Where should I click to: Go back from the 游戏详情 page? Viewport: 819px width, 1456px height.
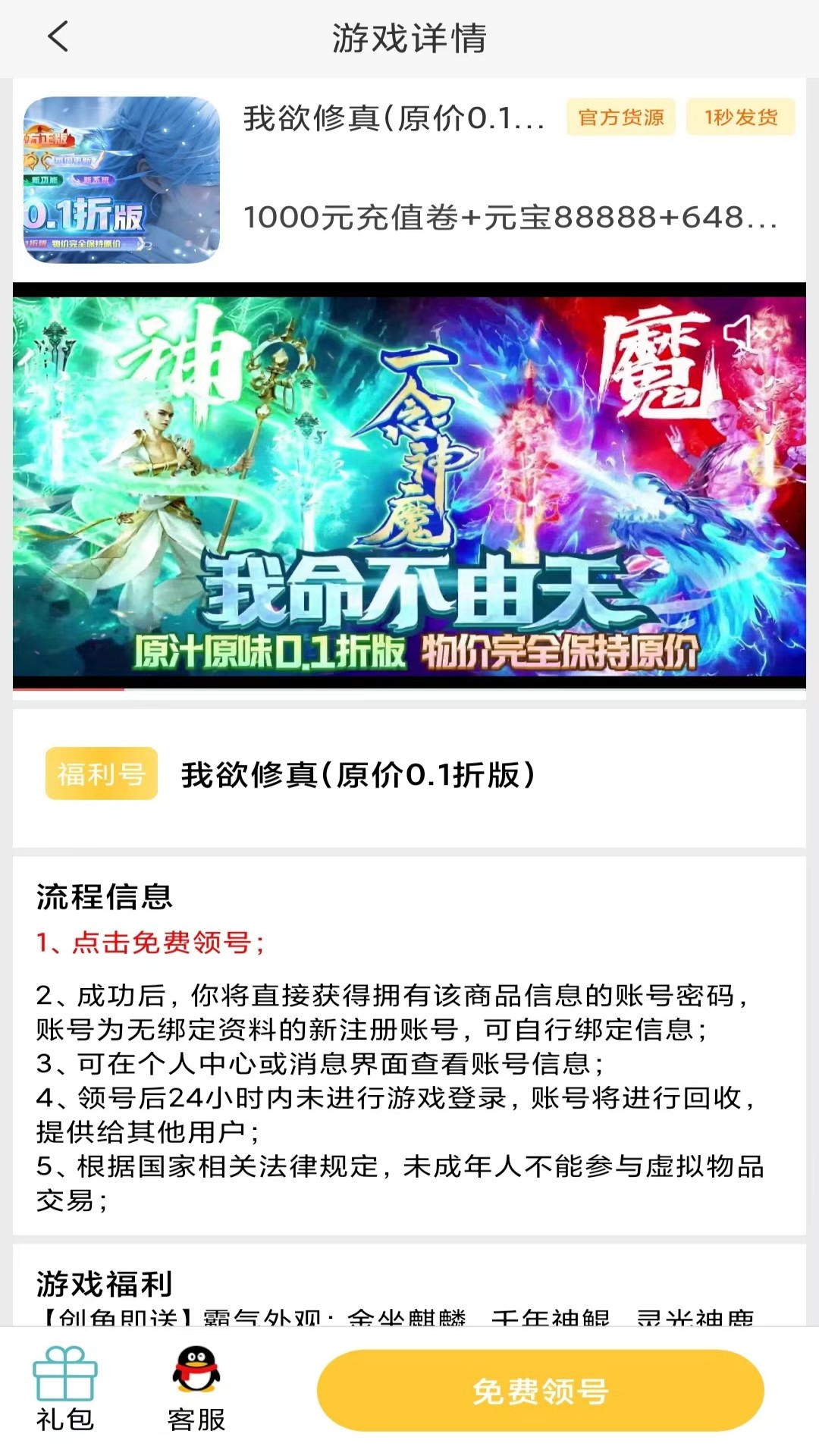[58, 36]
